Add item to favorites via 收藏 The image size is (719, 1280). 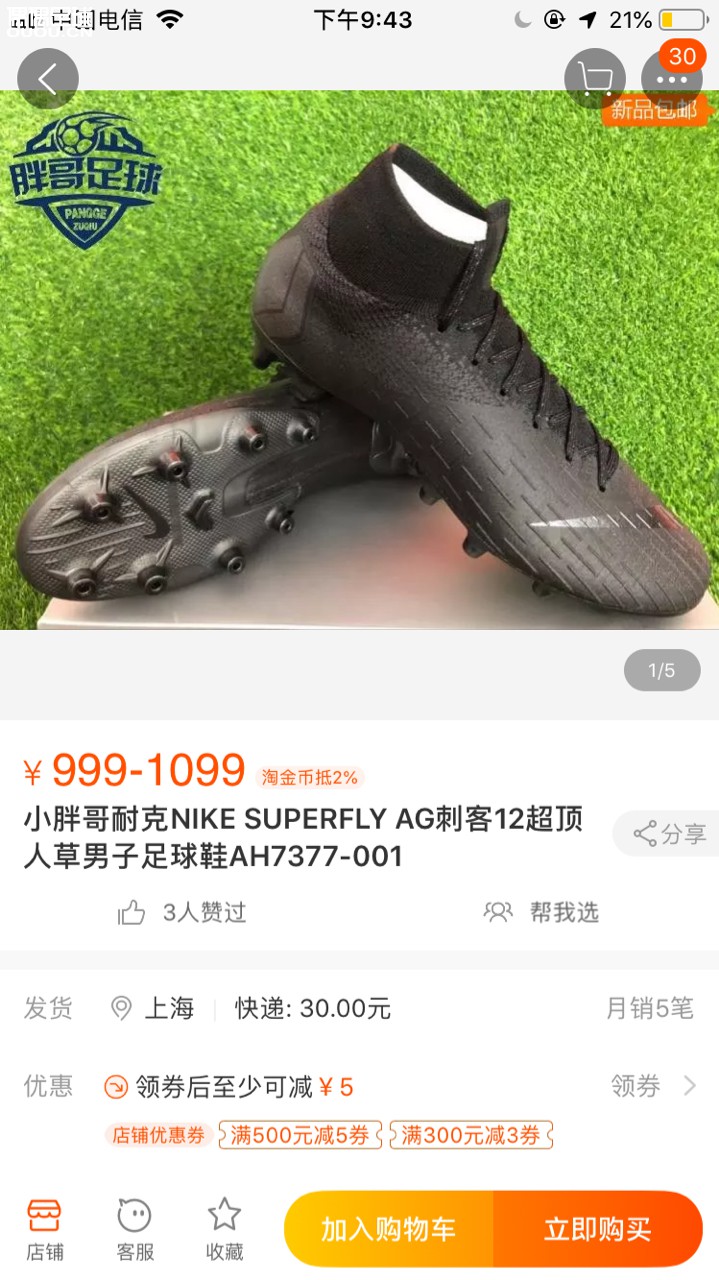[x=224, y=1230]
